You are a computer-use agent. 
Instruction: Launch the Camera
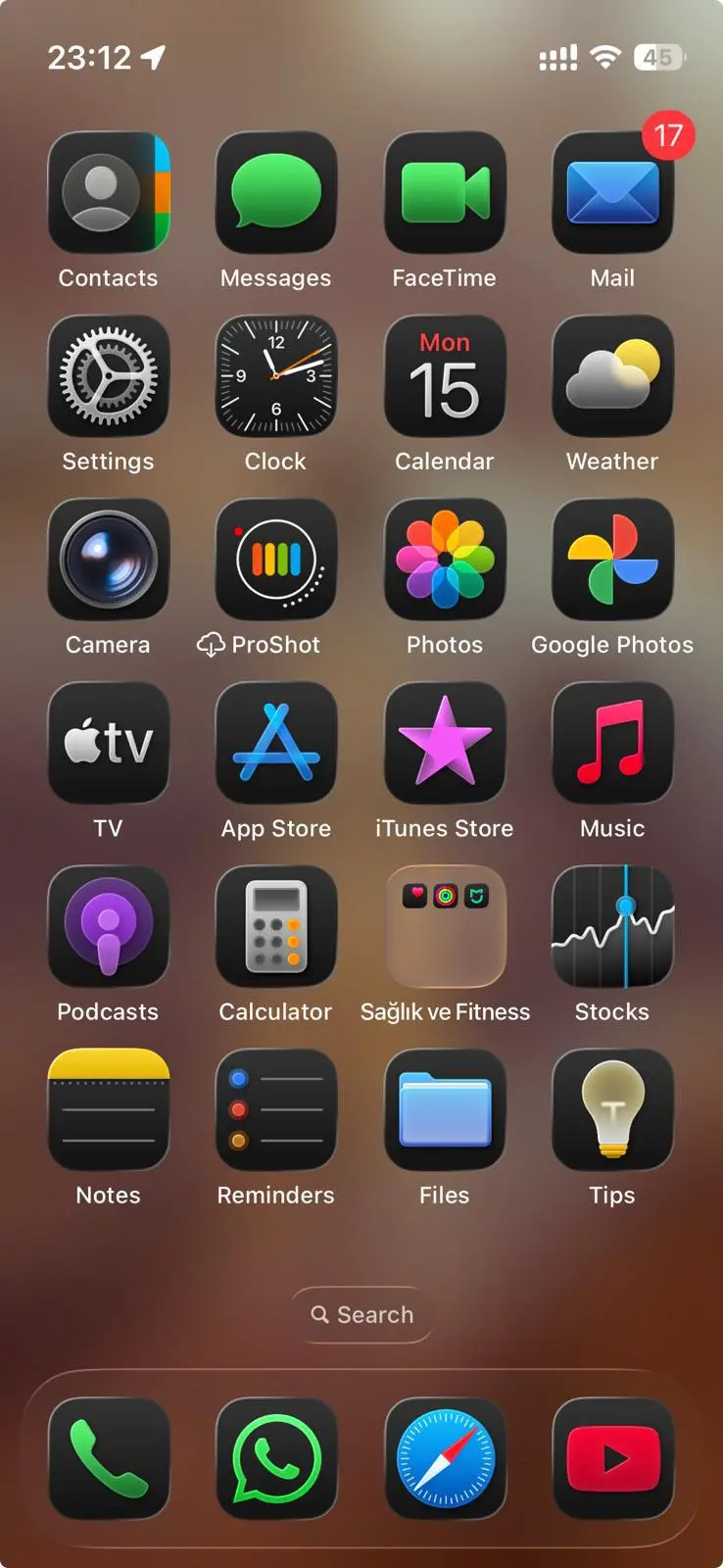pos(108,559)
